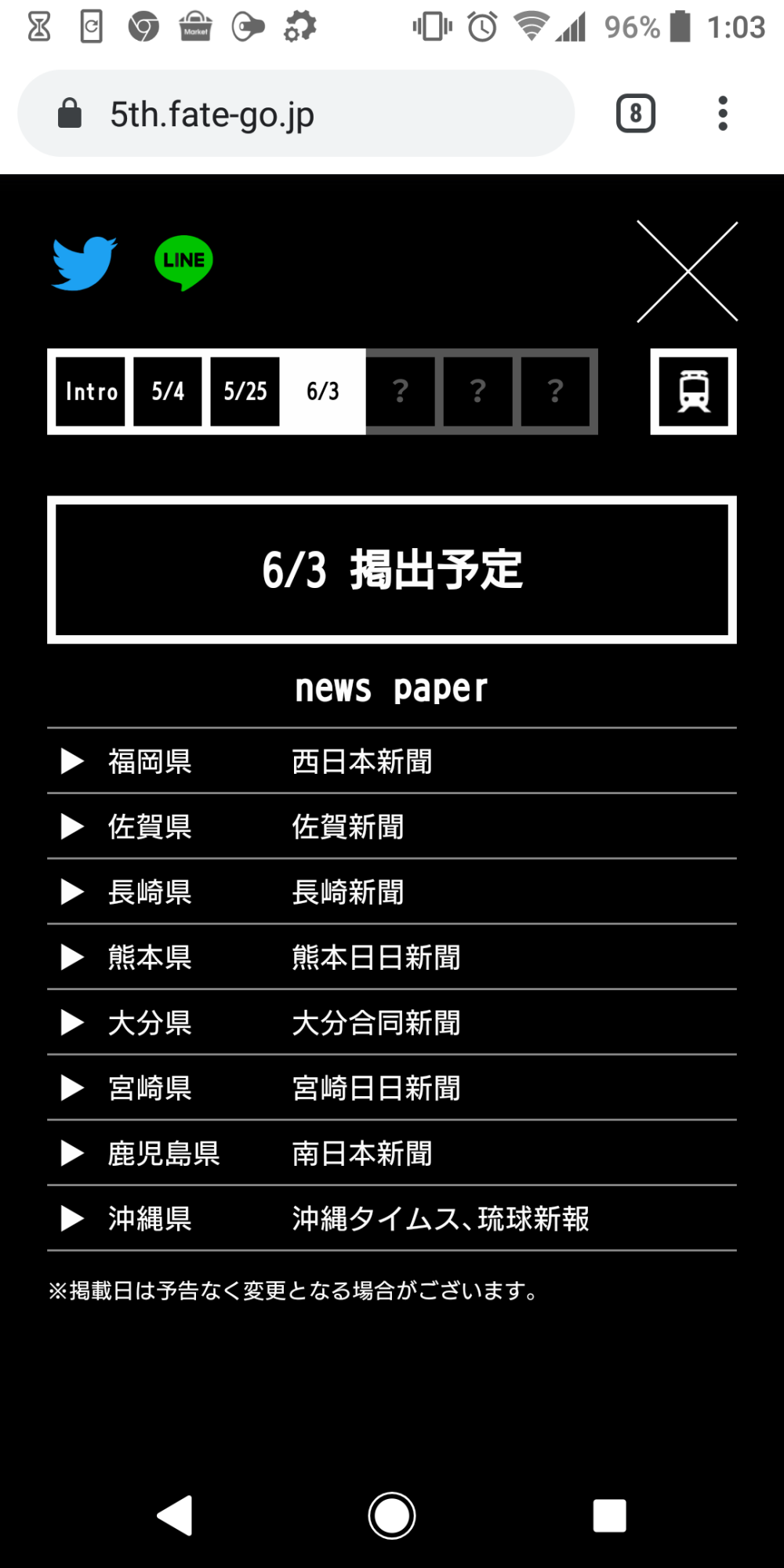Switch to the Intro tab
The width and height of the screenshot is (784, 1568).
pyautogui.click(x=91, y=391)
